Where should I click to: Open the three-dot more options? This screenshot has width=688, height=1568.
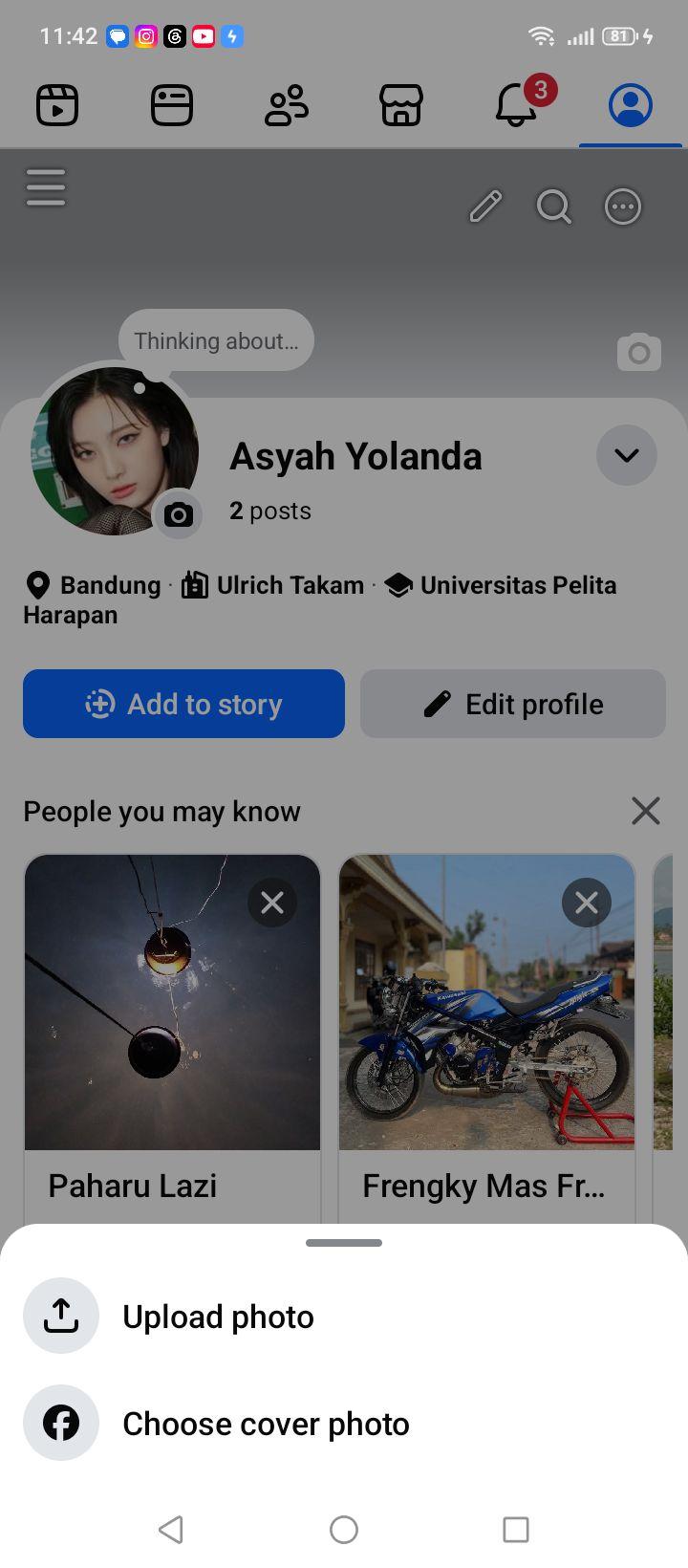(623, 207)
